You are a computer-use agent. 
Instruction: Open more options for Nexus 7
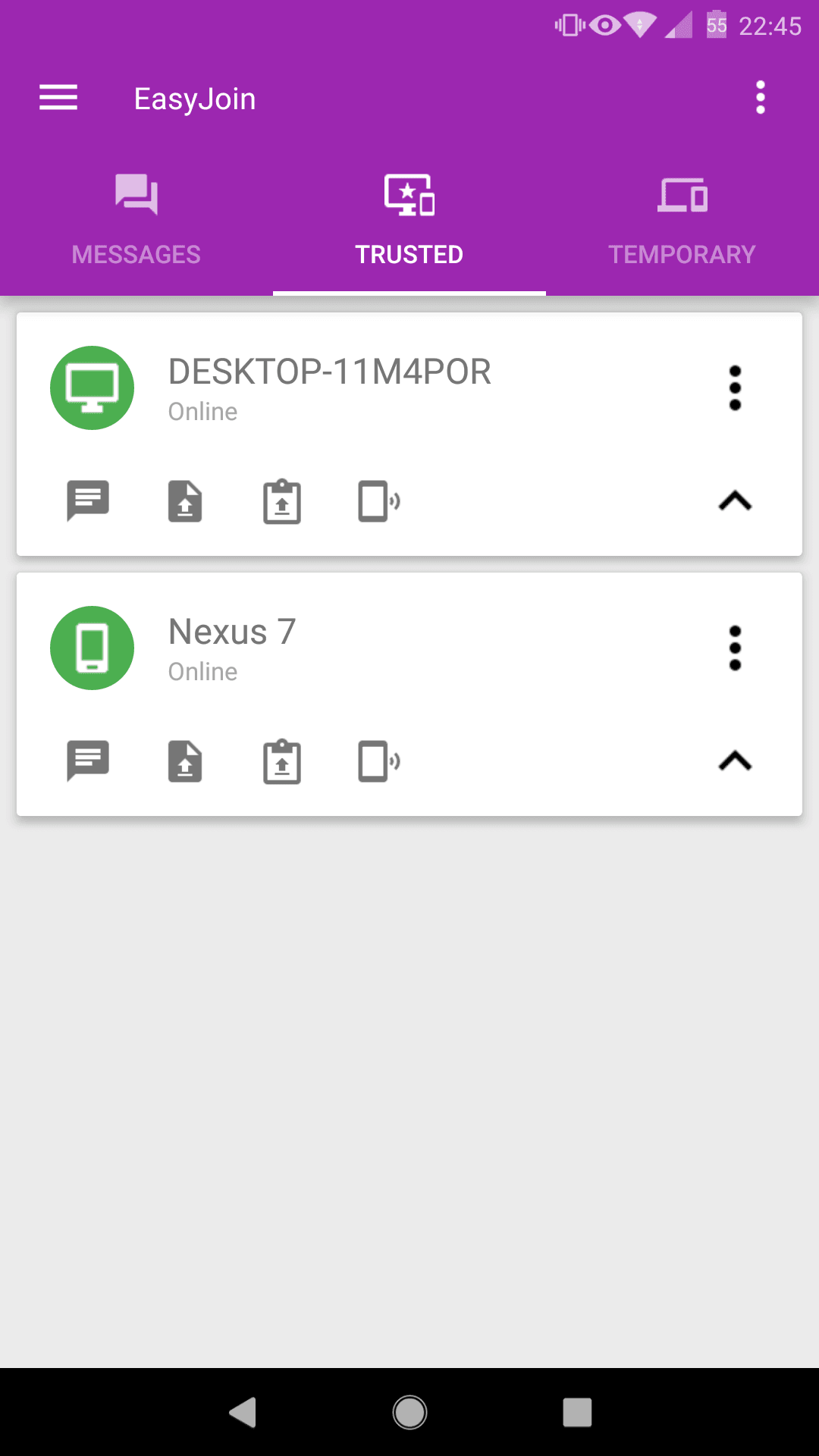point(735,648)
